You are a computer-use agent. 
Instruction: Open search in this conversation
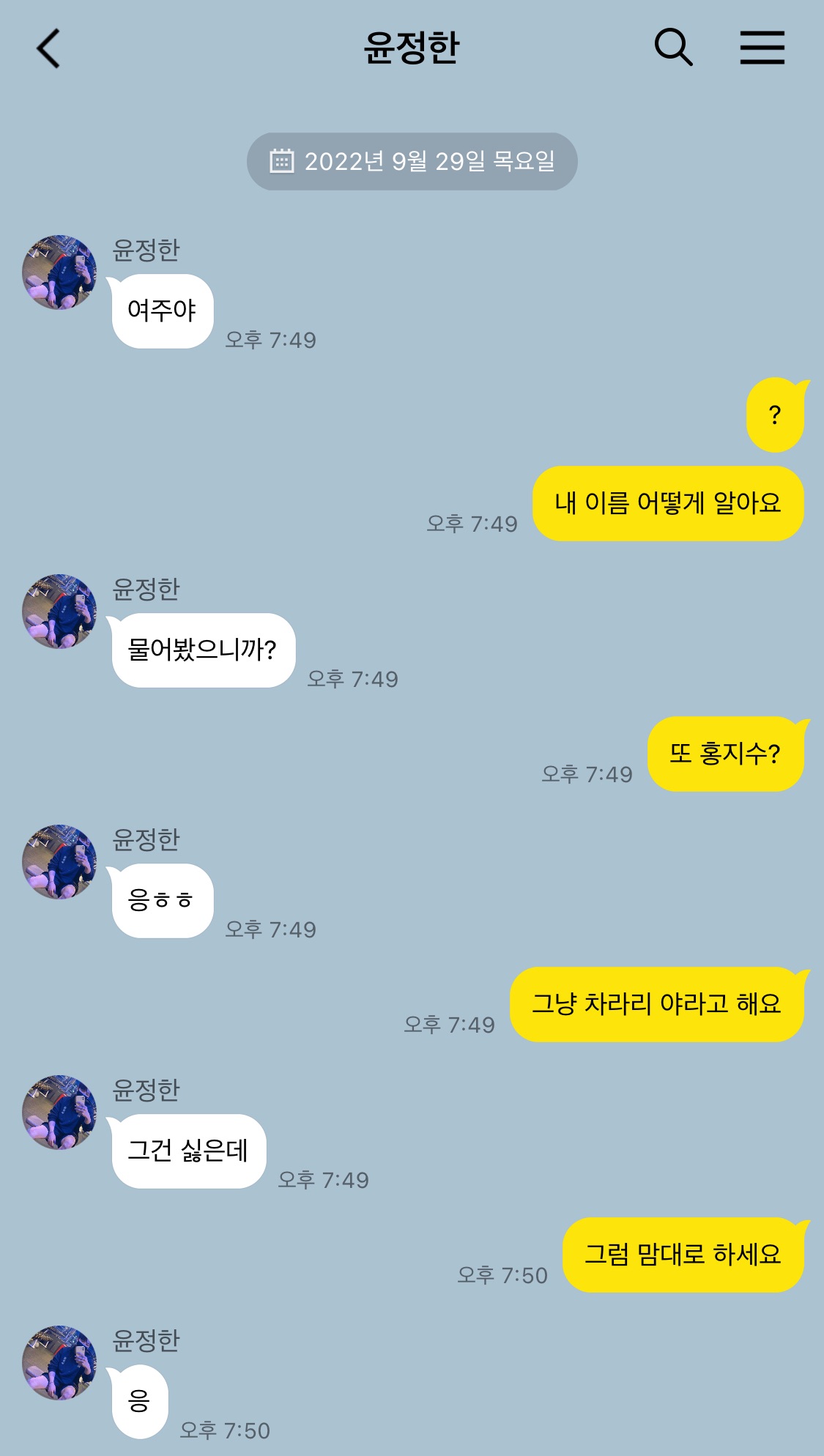672,48
